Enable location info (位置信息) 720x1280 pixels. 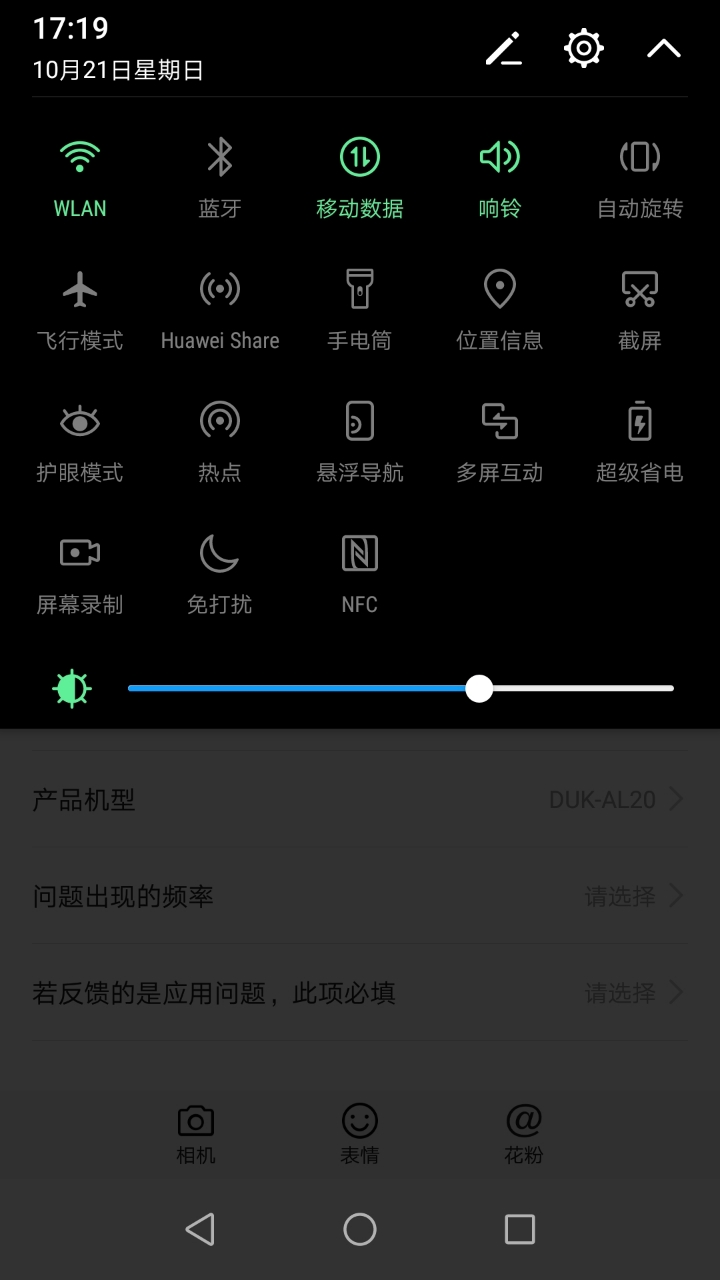500,290
